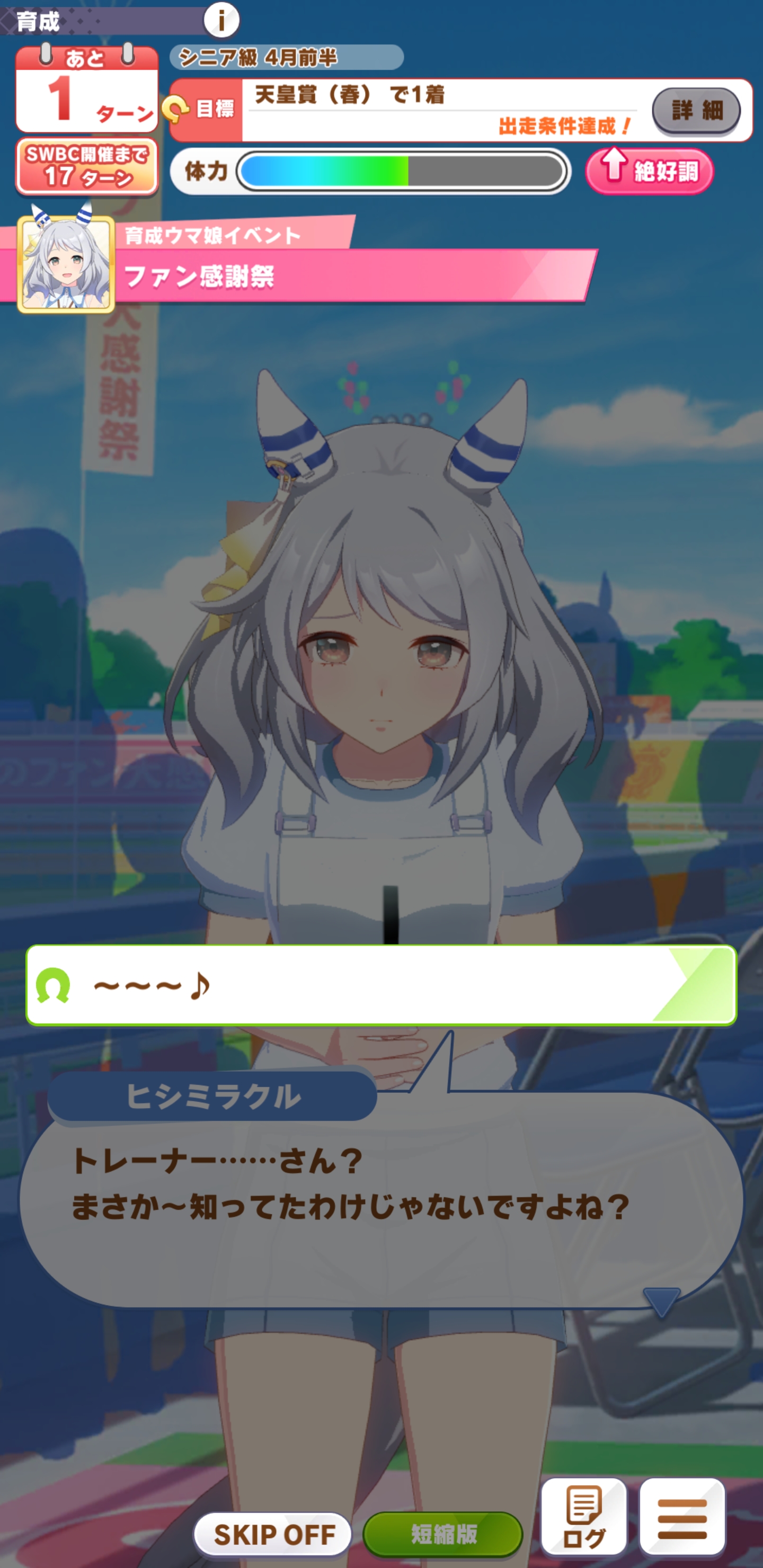This screenshot has width=763, height=1568.
Task: Switch to the 短縮版 shortened event mode
Action: [x=442, y=1534]
